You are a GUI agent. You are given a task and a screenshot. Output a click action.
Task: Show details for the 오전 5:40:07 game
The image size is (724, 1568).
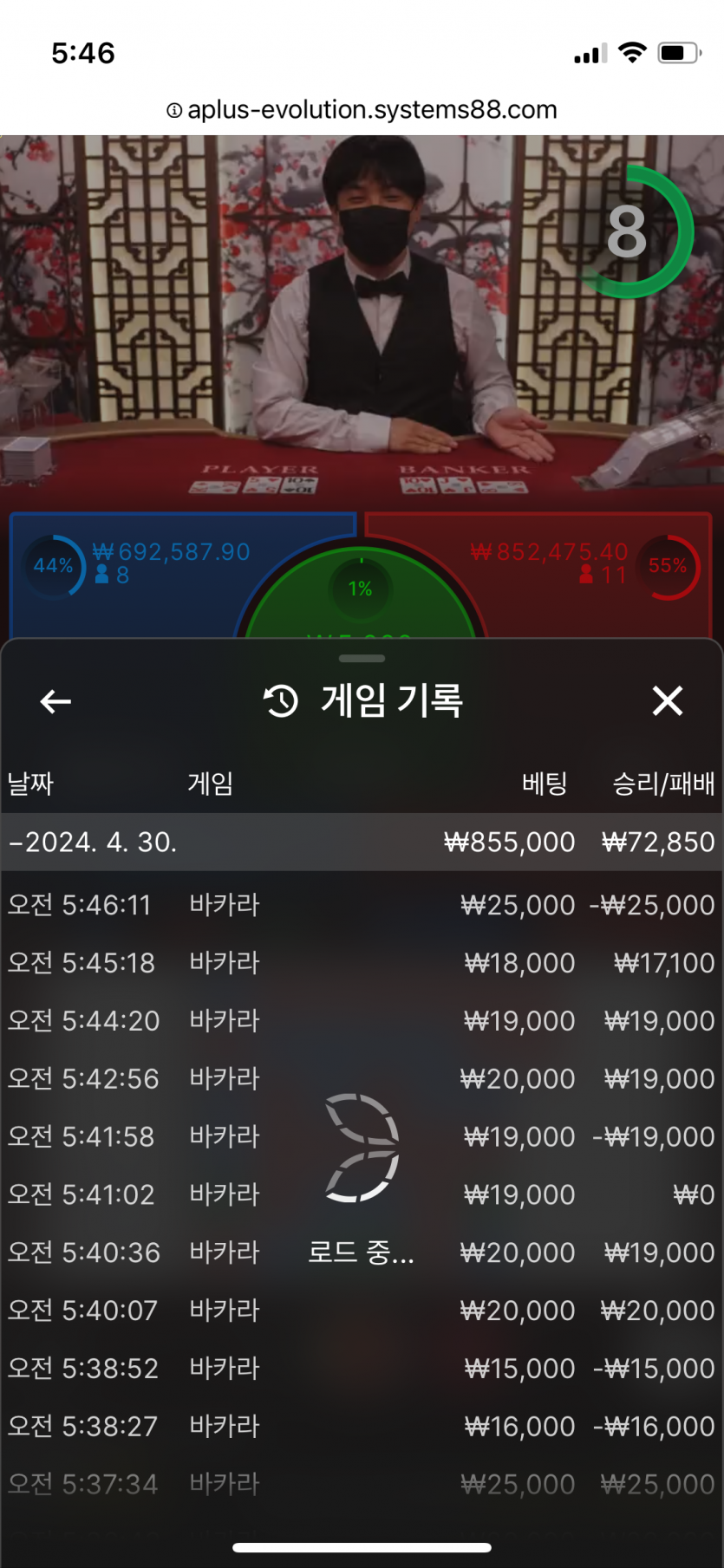pyautogui.click(x=362, y=1311)
